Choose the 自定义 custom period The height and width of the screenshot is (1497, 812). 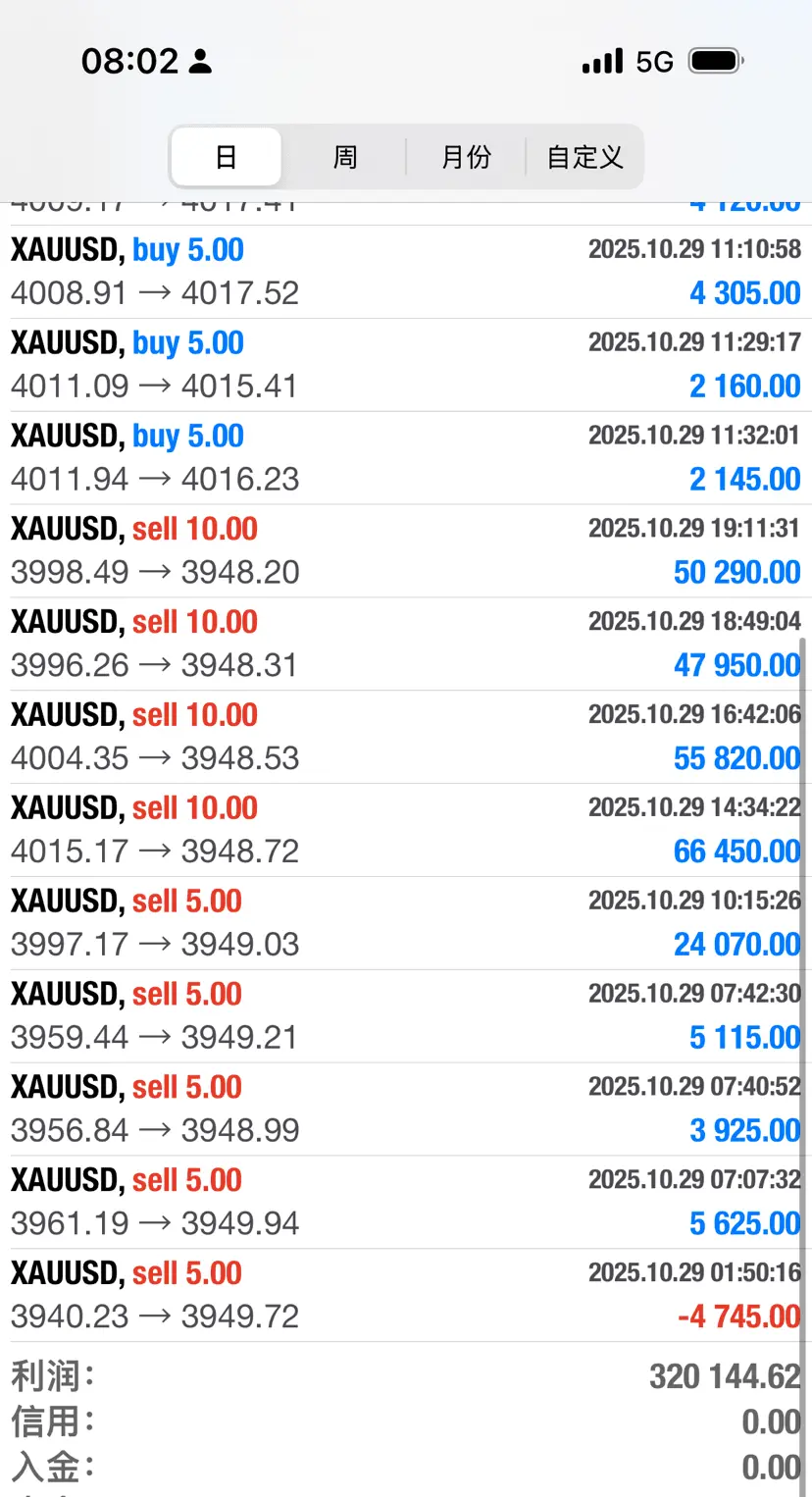click(584, 157)
